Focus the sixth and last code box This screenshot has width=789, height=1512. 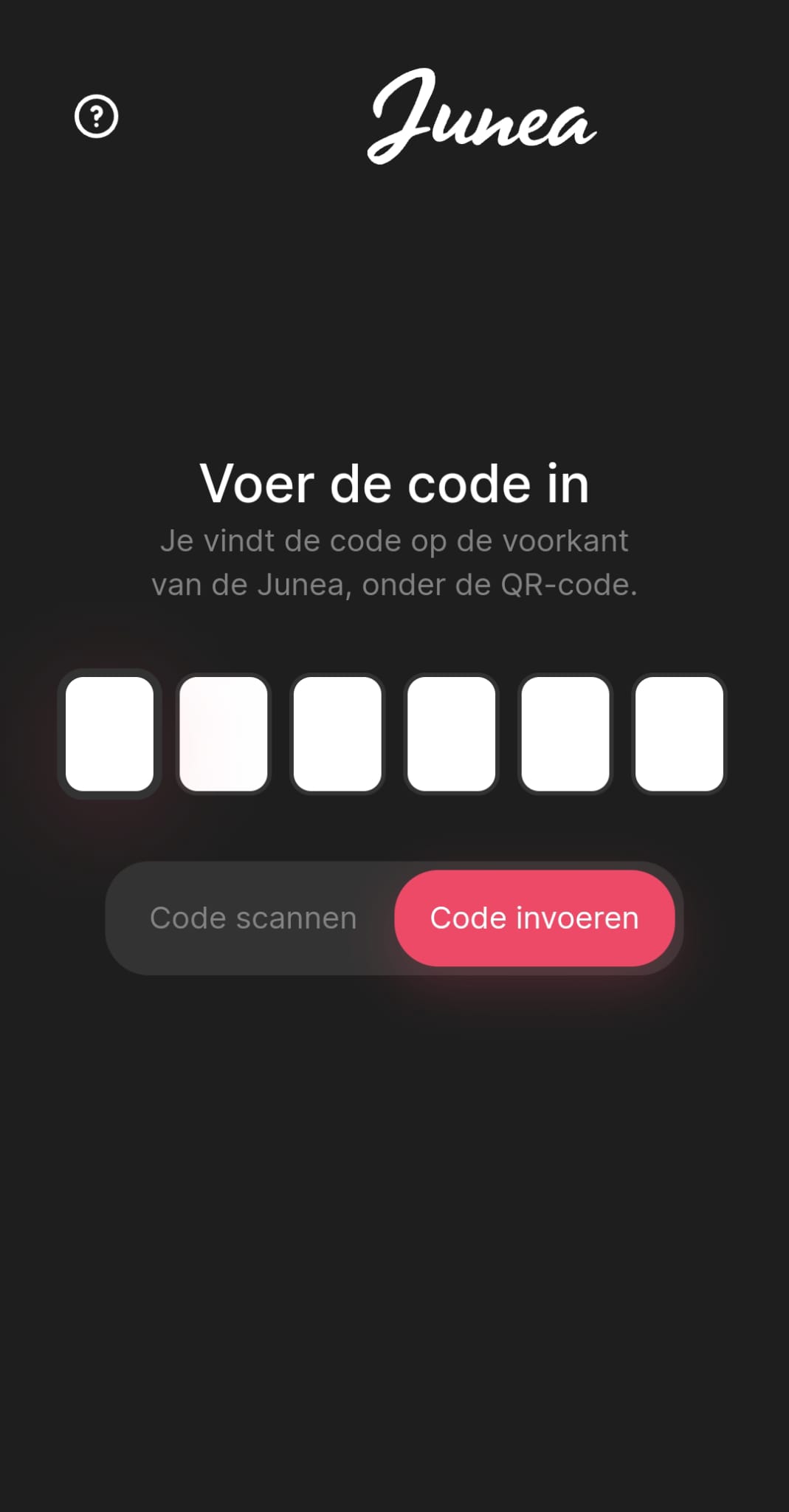(679, 734)
